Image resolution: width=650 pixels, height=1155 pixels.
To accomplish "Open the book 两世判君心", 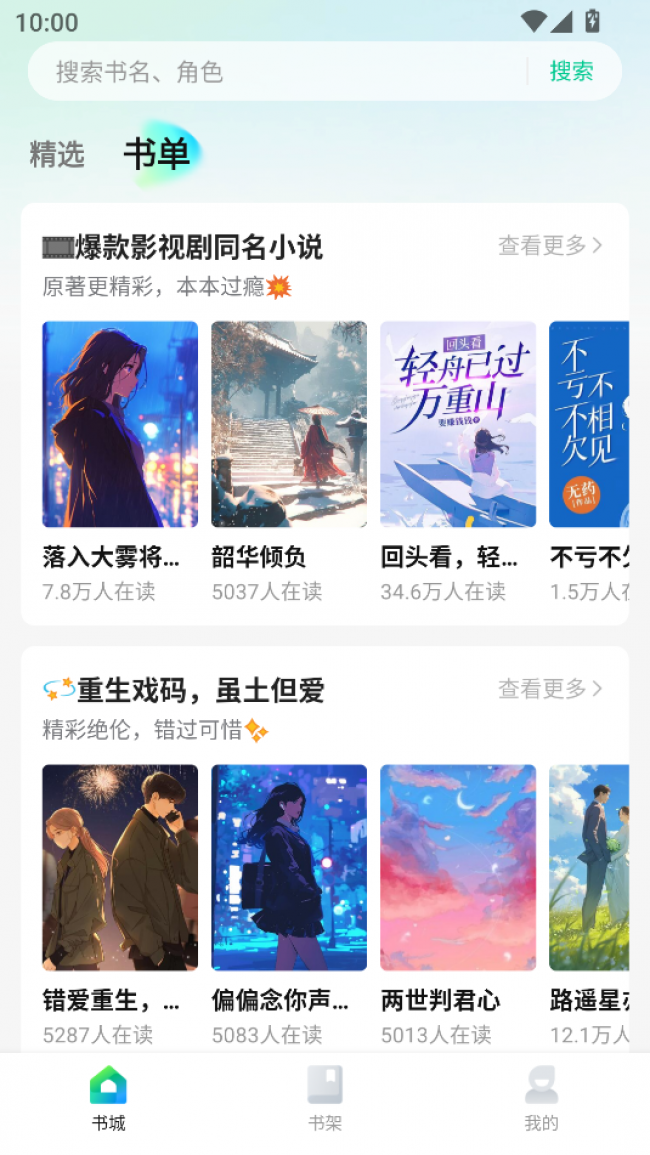I will click(x=458, y=867).
